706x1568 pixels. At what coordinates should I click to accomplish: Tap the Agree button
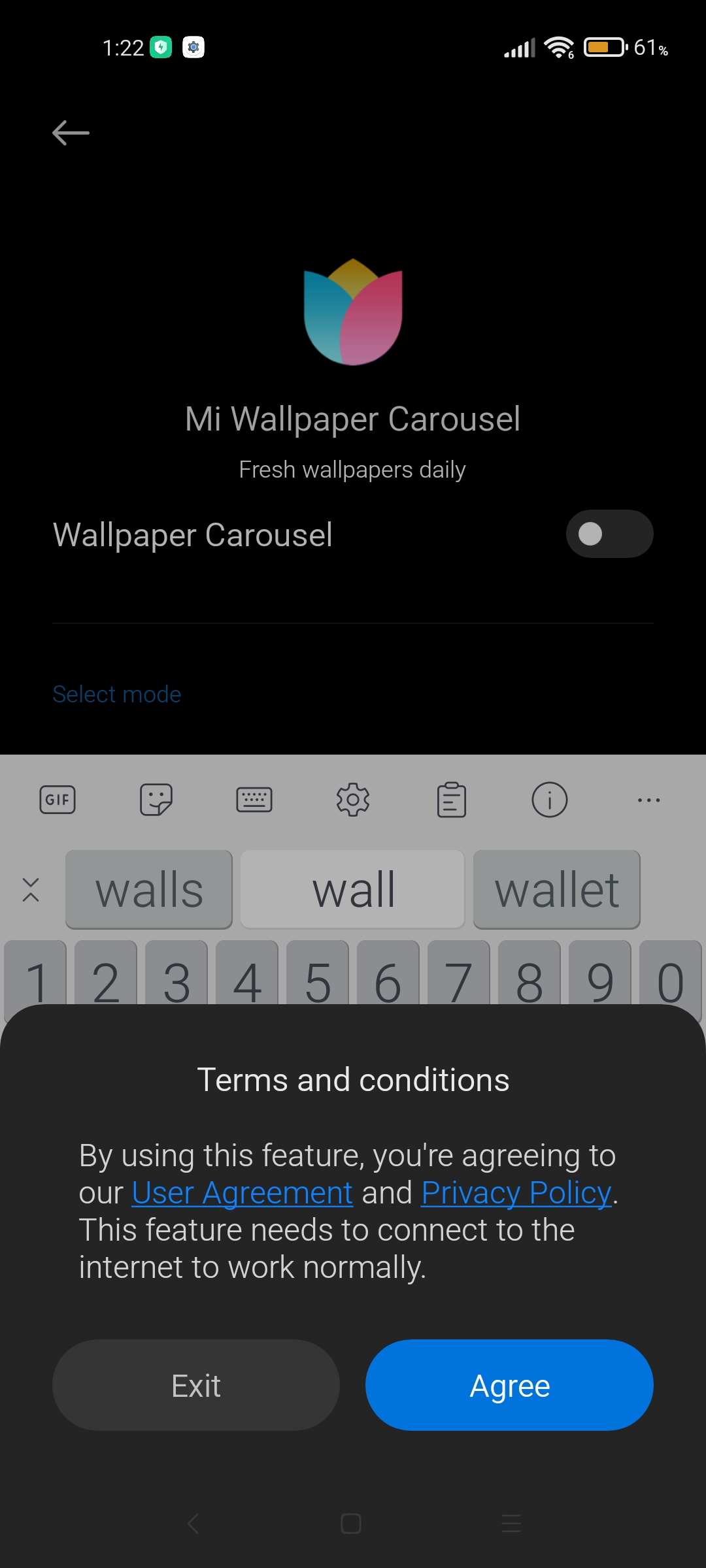pos(509,1385)
